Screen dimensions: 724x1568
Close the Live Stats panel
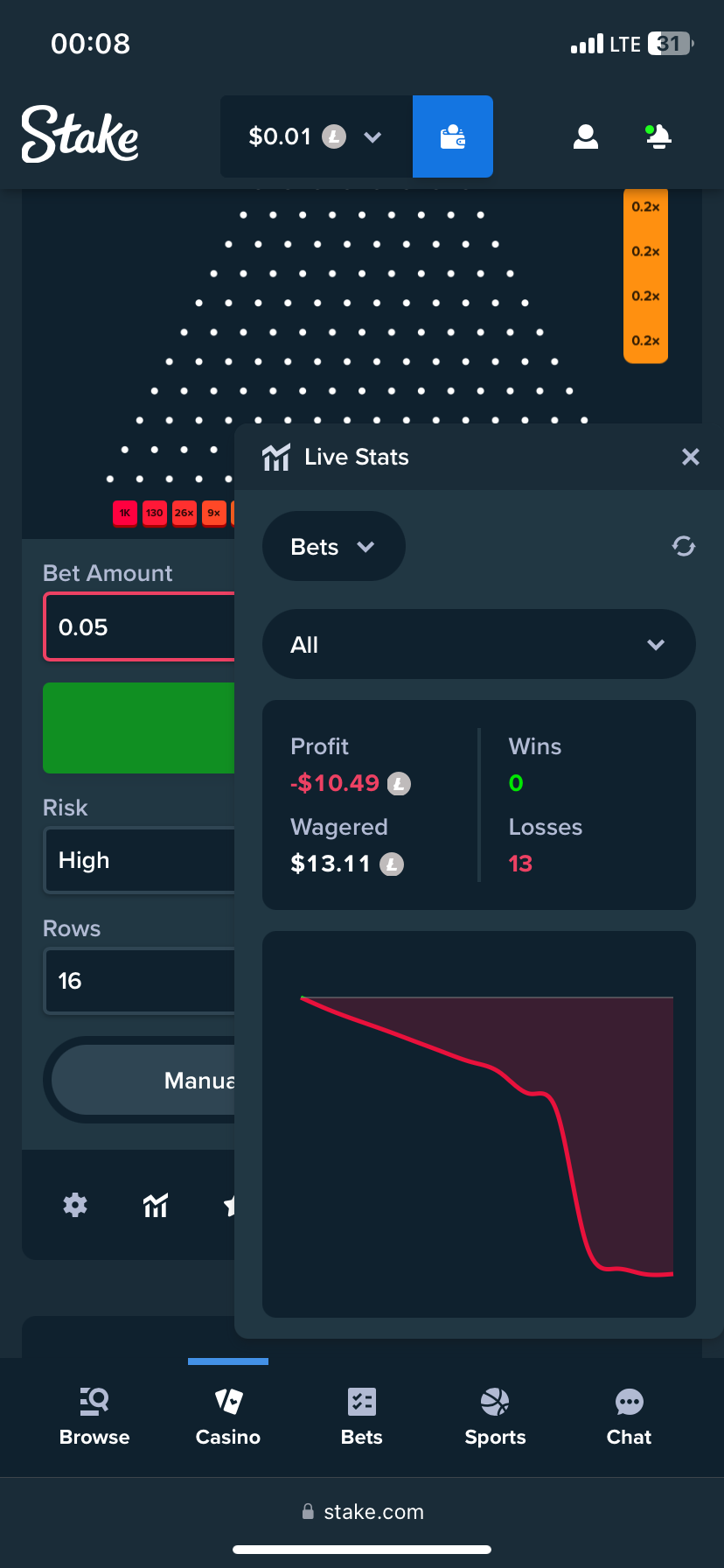tap(691, 457)
